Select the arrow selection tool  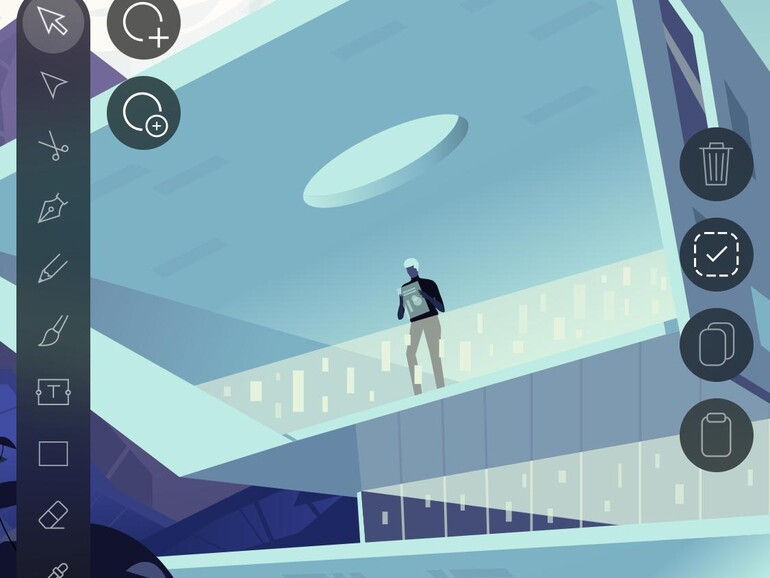coord(52,21)
